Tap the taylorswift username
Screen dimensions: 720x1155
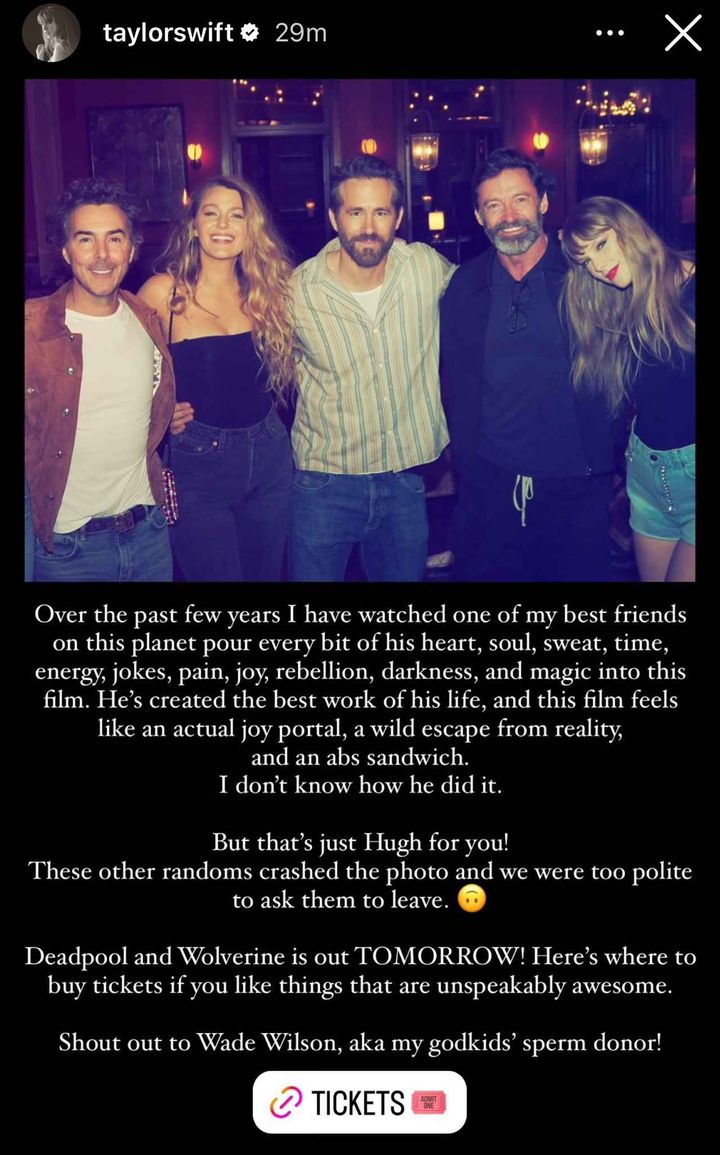coord(168,33)
